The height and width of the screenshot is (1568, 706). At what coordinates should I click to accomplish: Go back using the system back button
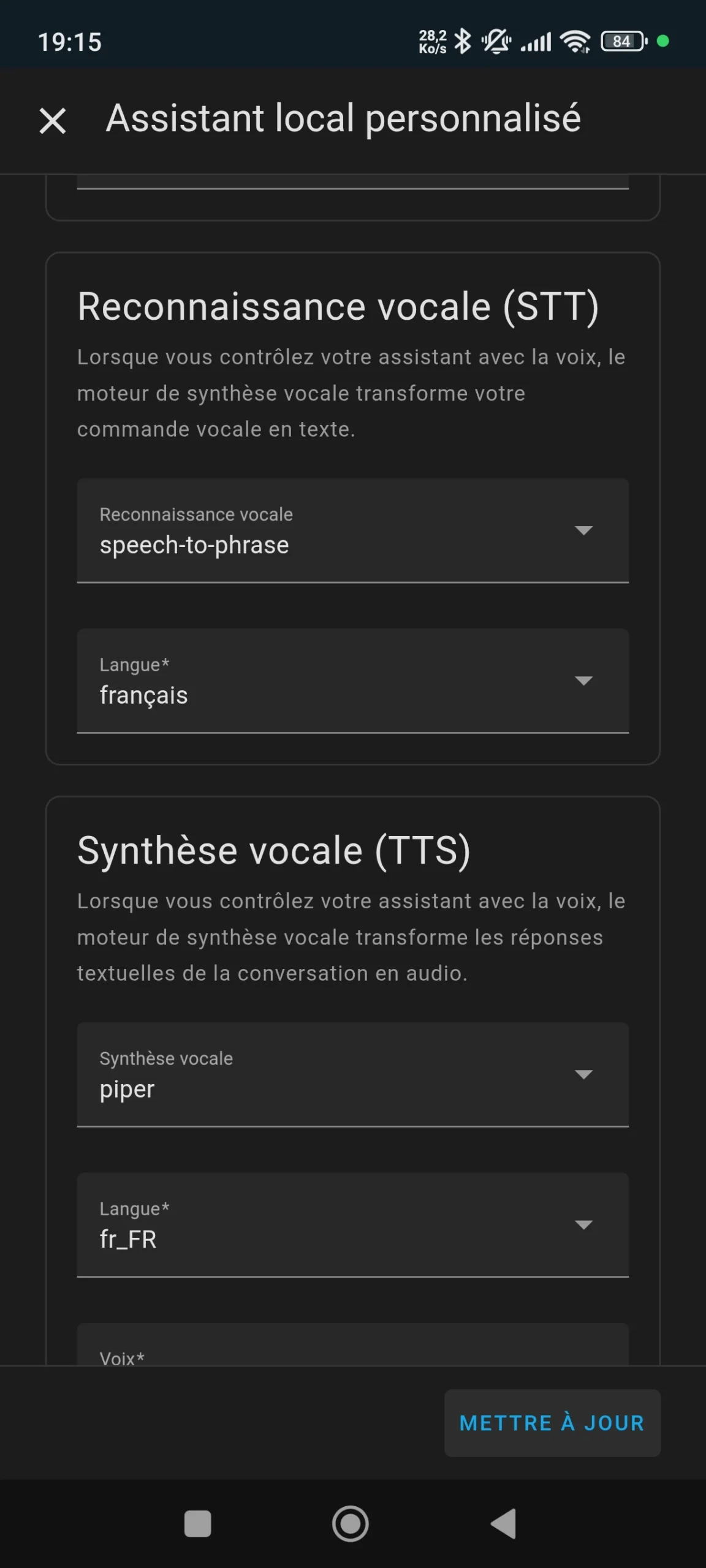pos(504,1523)
